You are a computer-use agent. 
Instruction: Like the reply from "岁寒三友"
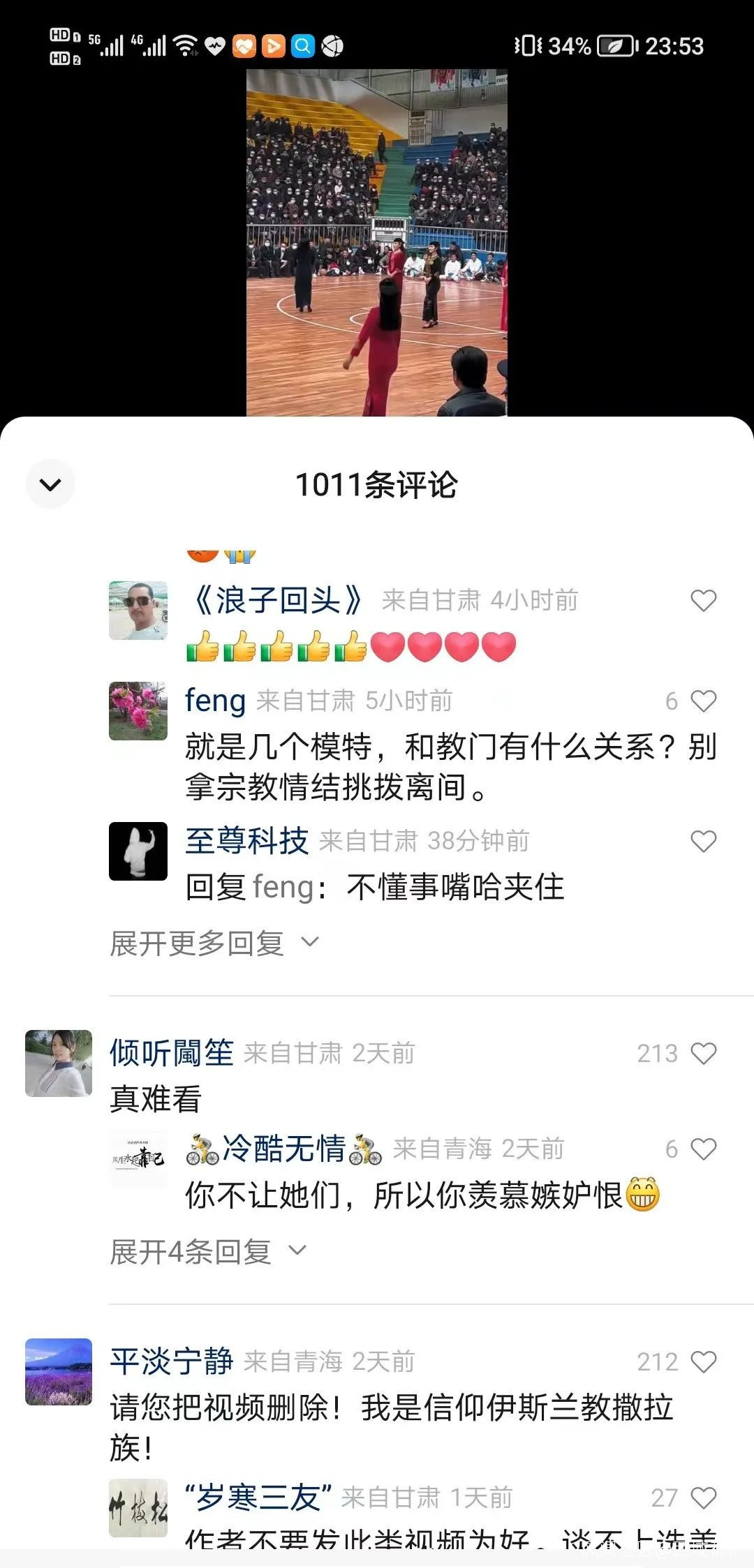[703, 1498]
